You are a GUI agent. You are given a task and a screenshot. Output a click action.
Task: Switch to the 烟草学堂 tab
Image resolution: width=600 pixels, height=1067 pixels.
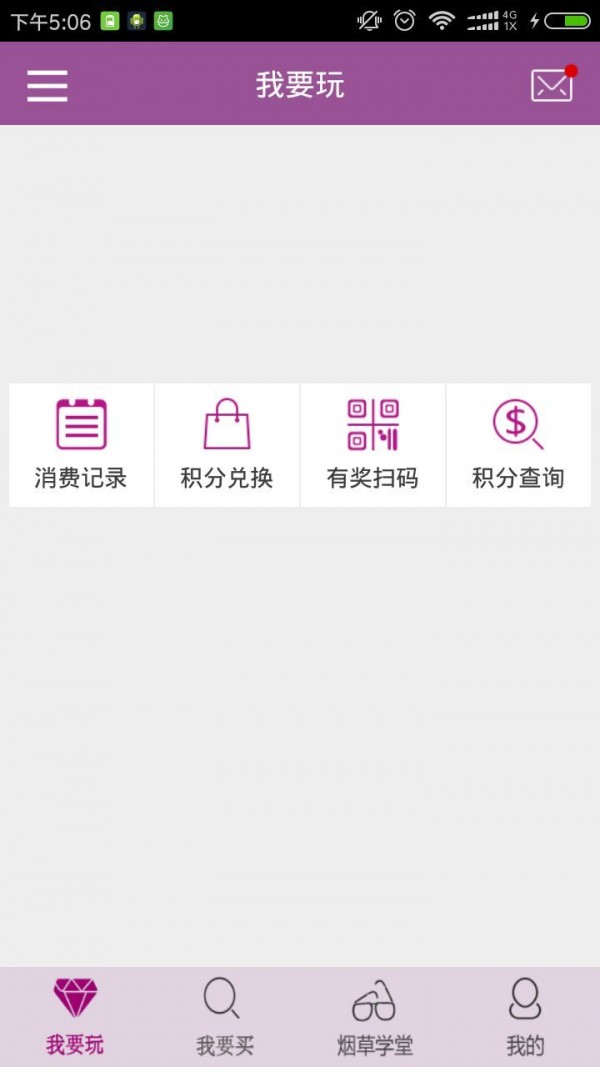pos(374,1015)
